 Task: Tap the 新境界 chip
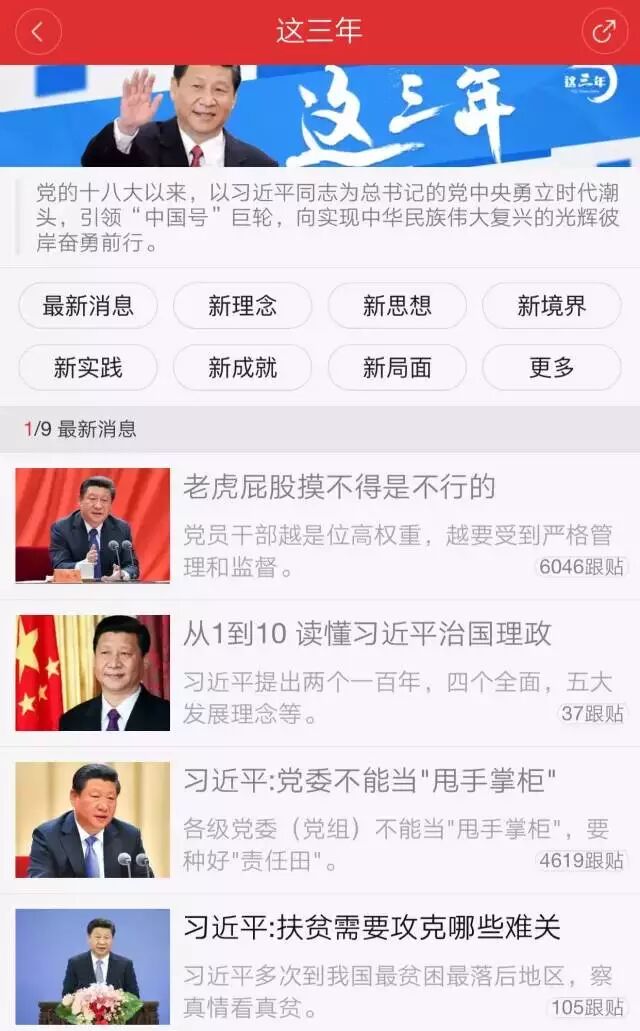point(551,306)
